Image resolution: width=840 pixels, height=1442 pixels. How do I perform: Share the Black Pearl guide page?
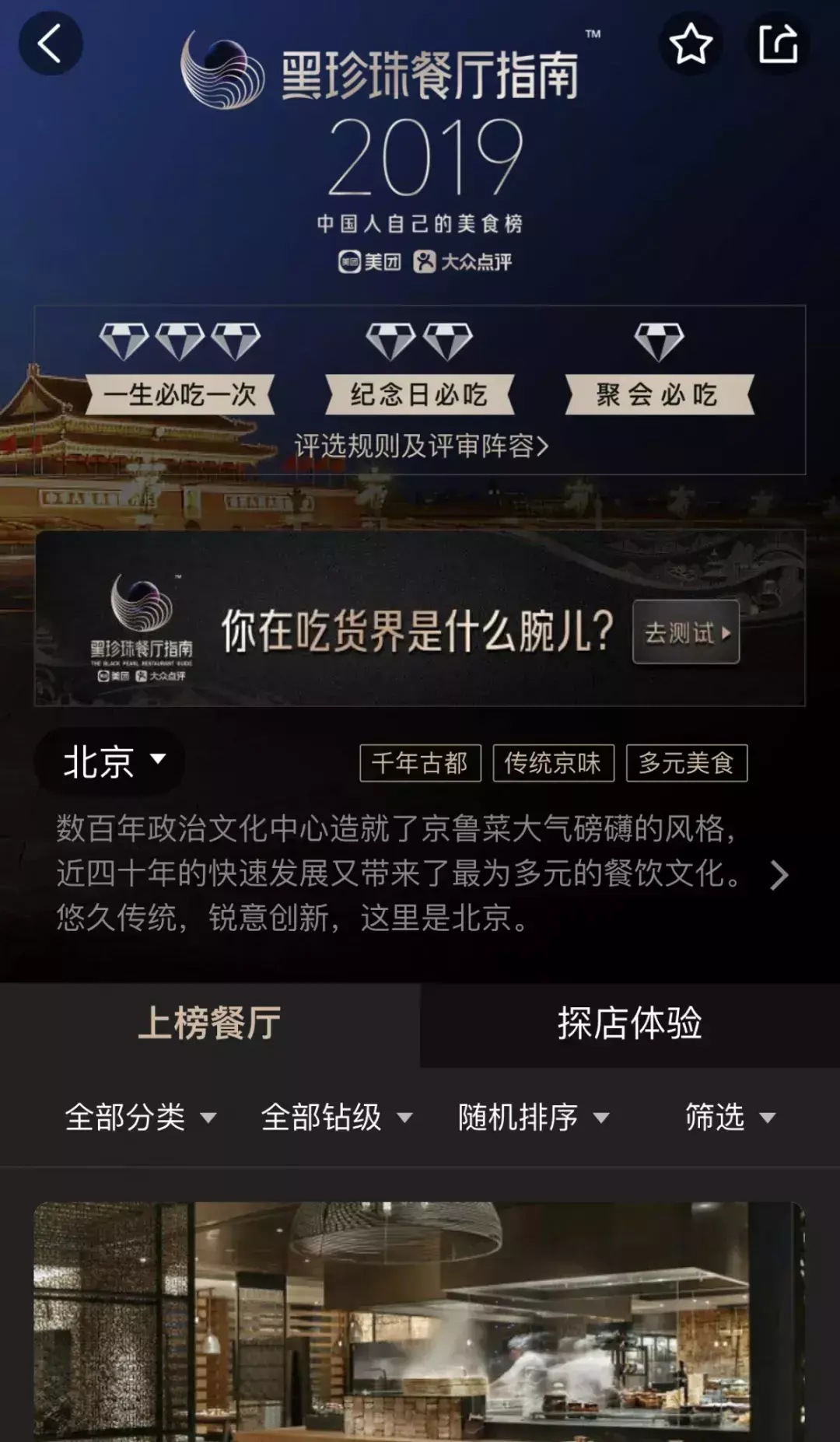tap(778, 44)
